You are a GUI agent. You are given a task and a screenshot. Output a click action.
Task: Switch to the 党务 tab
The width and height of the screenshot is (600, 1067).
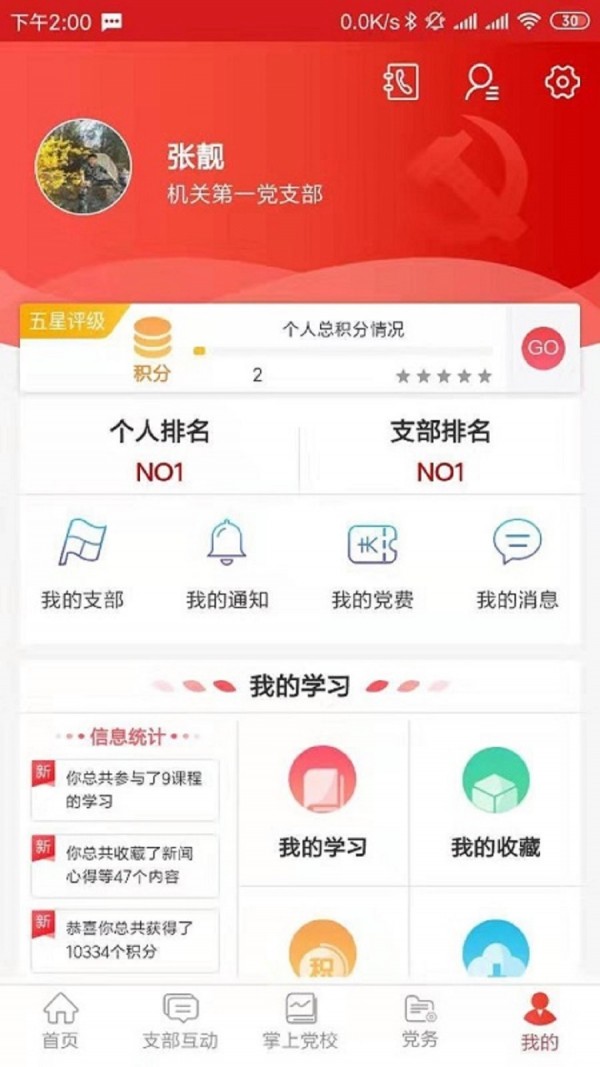420,1021
